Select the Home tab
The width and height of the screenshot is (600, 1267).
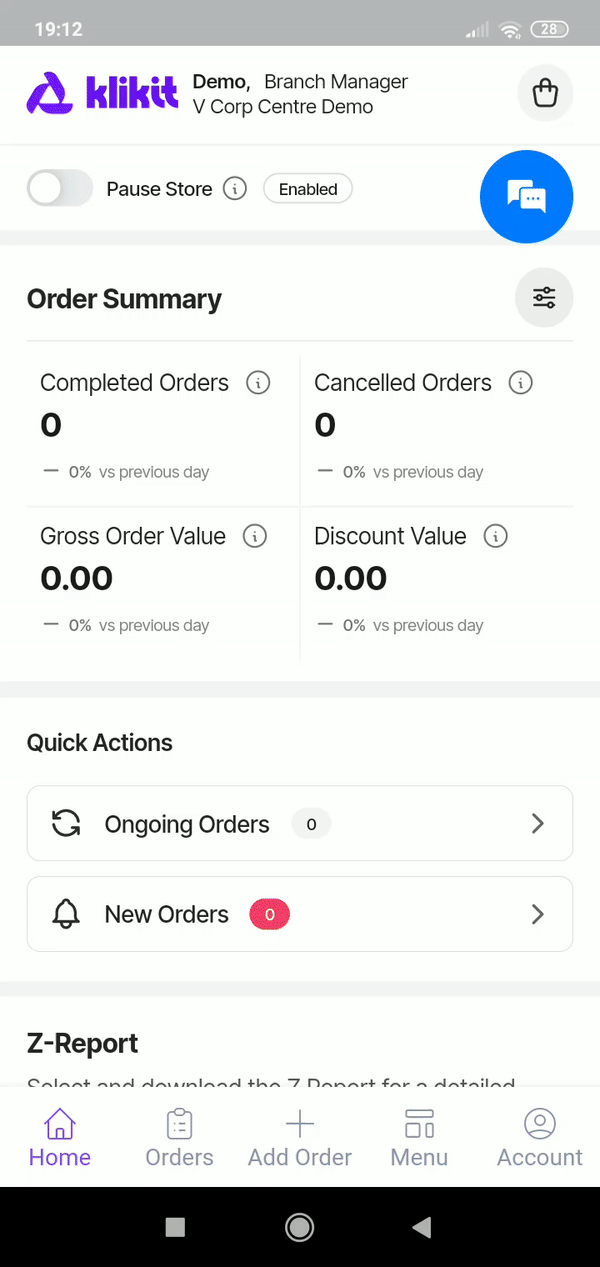tap(60, 1138)
